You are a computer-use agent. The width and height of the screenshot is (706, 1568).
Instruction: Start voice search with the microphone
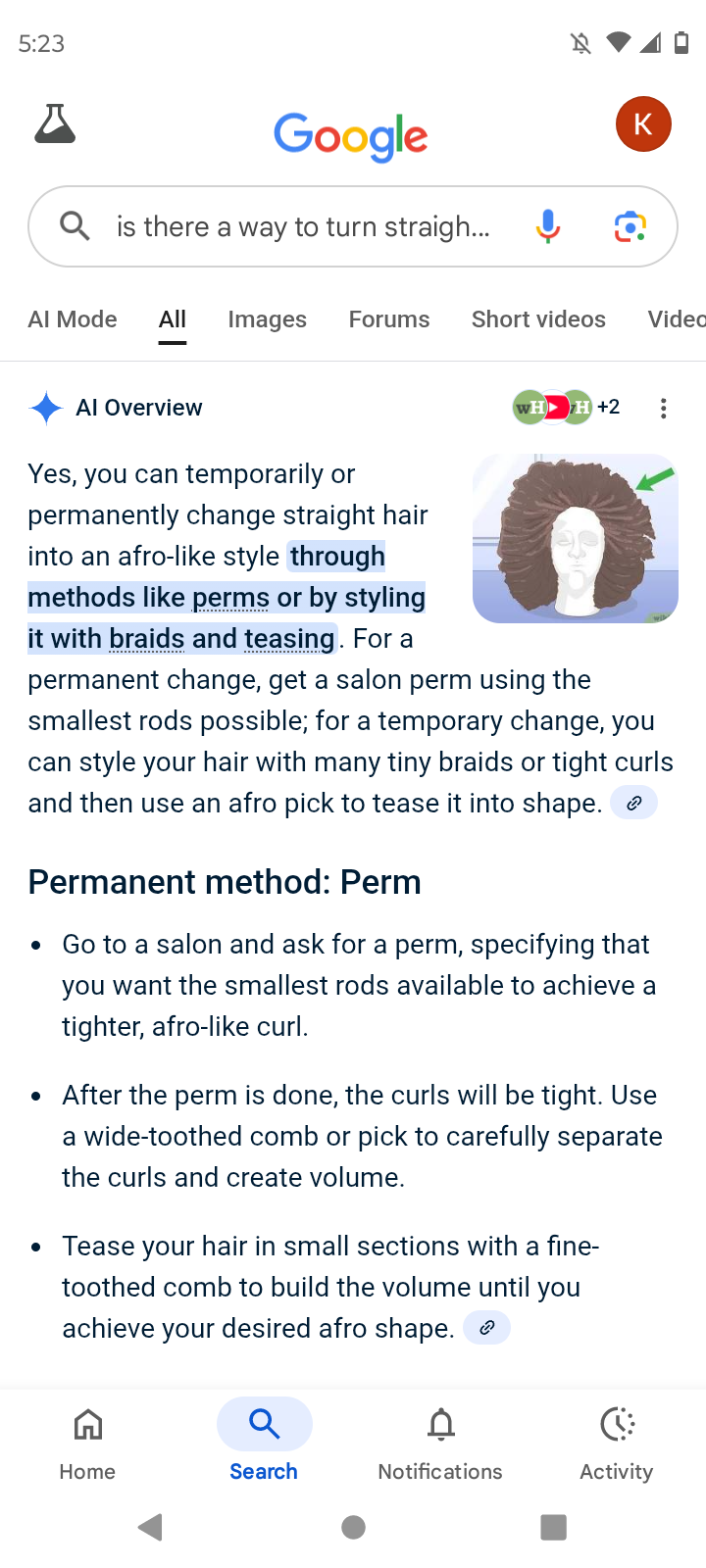[548, 226]
